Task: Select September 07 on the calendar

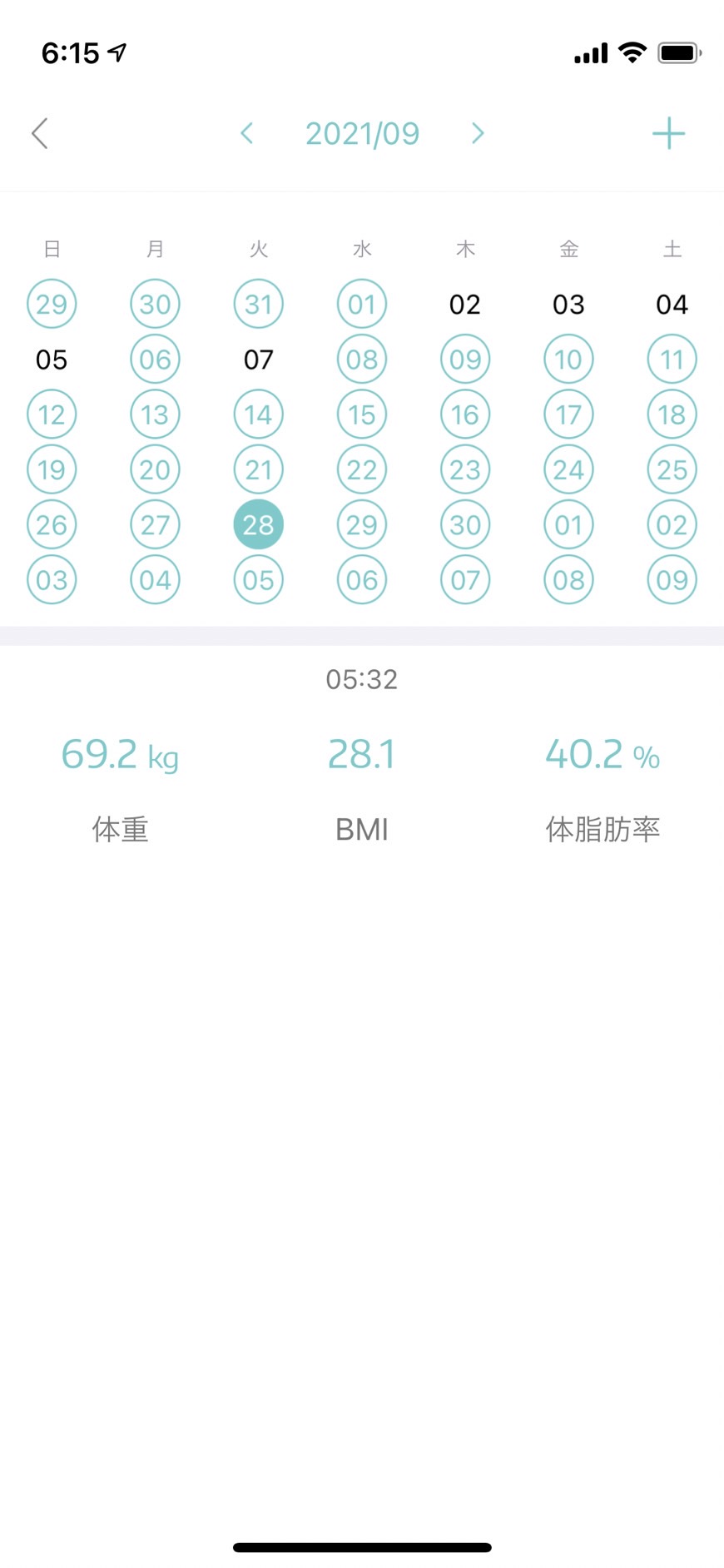Action: coord(259,360)
